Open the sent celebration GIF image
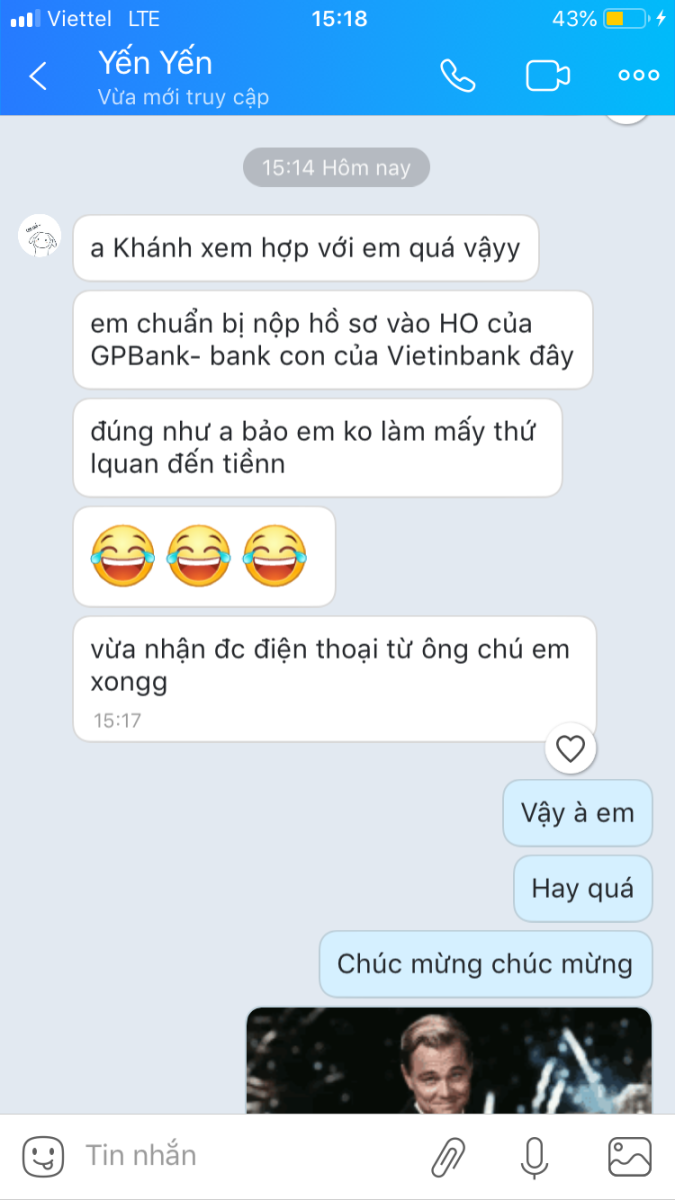This screenshot has width=675, height=1200. [x=449, y=1060]
